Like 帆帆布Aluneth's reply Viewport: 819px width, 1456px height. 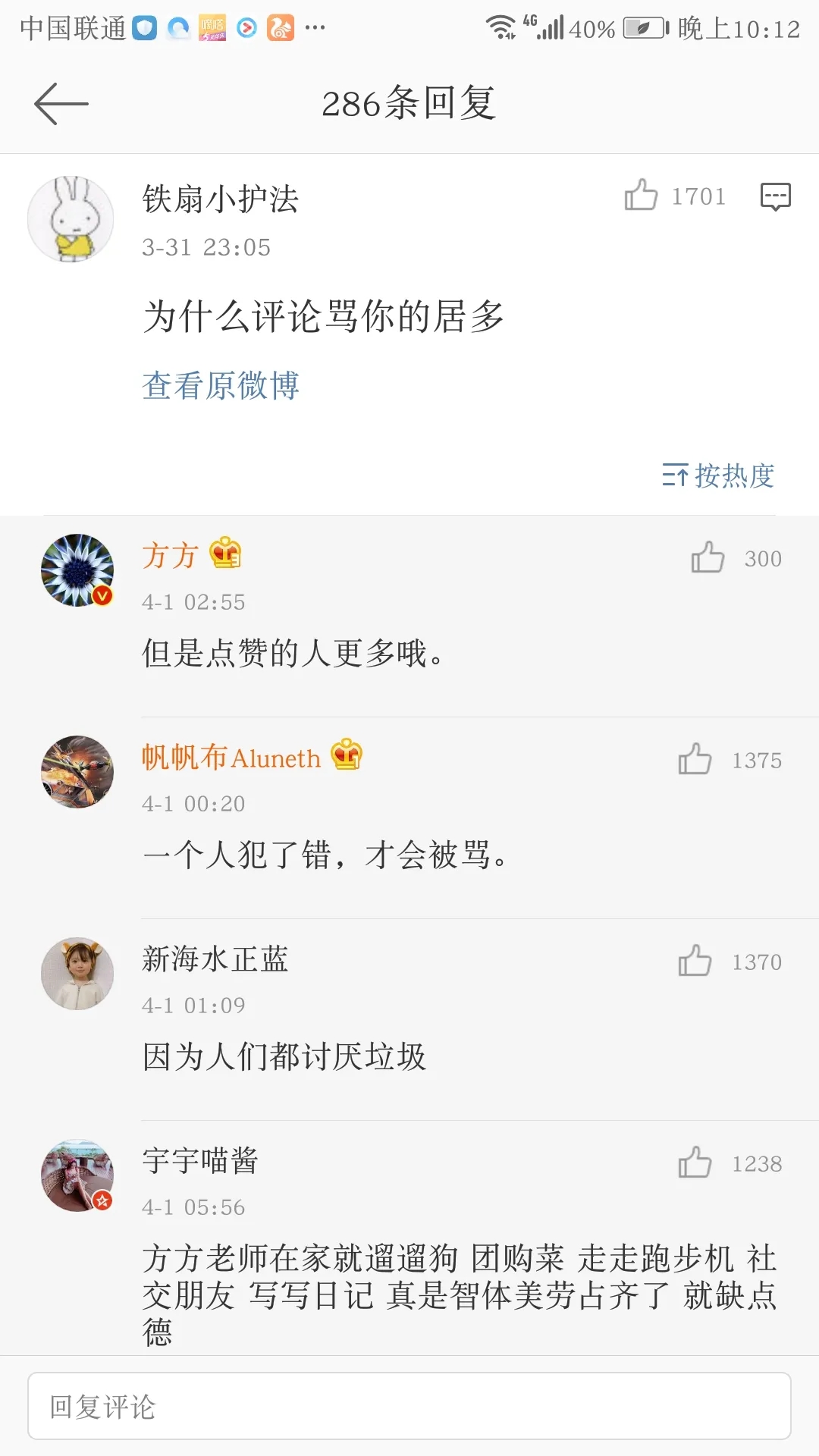[695, 760]
